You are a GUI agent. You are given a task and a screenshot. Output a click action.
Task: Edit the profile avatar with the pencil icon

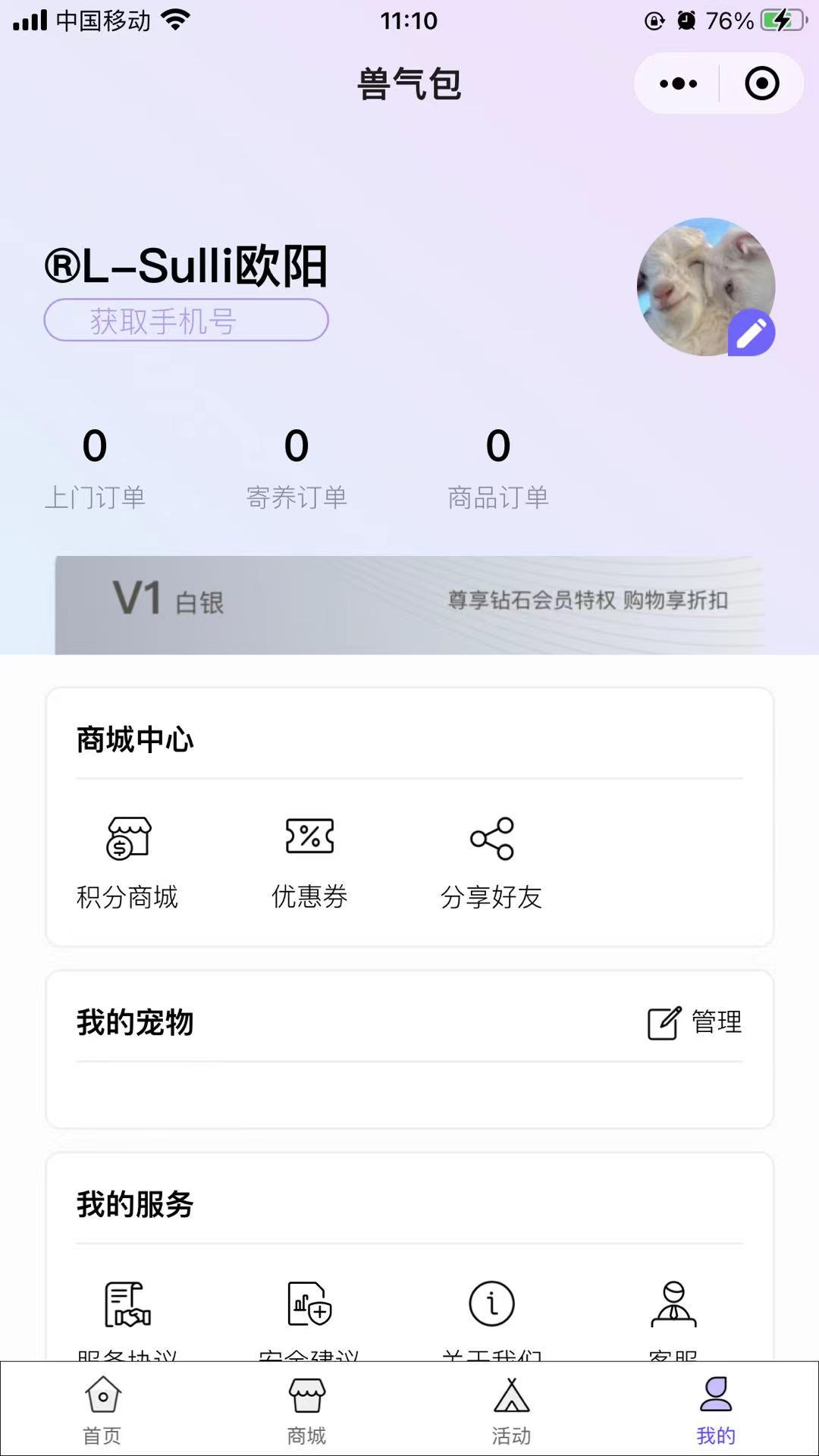pos(751,333)
